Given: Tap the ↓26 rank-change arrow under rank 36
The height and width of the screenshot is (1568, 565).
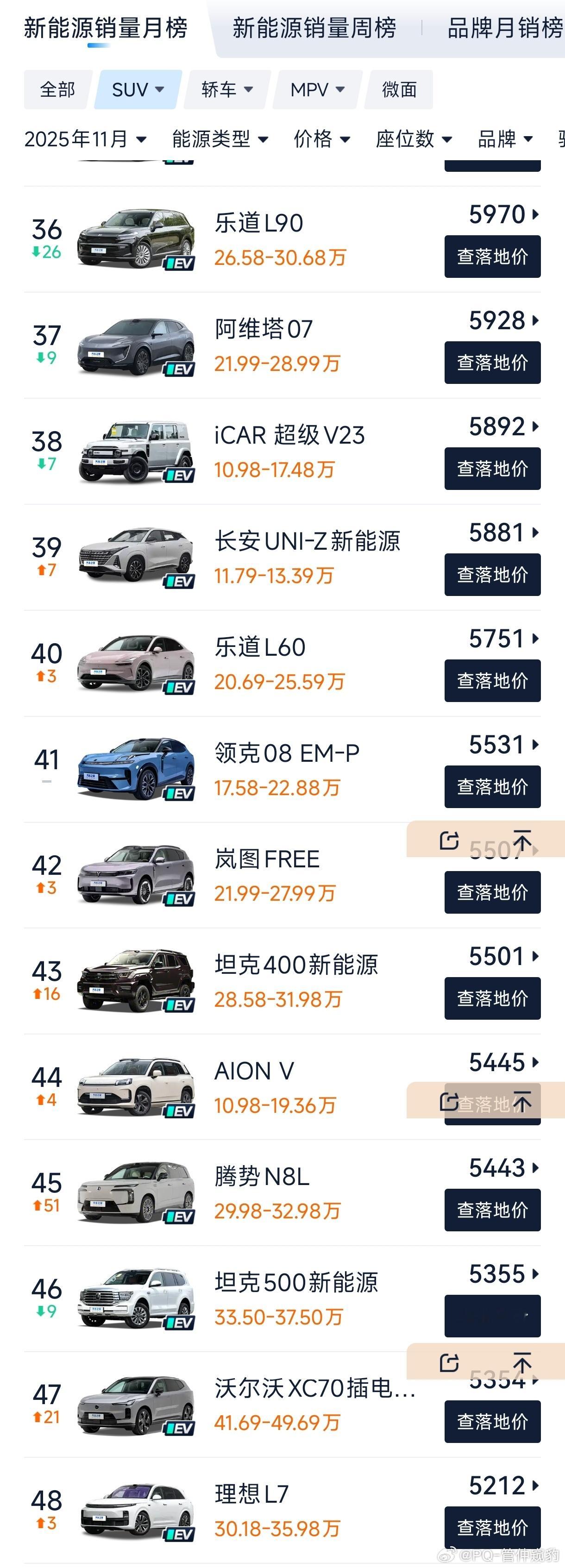Looking at the screenshot, I should (x=48, y=252).
